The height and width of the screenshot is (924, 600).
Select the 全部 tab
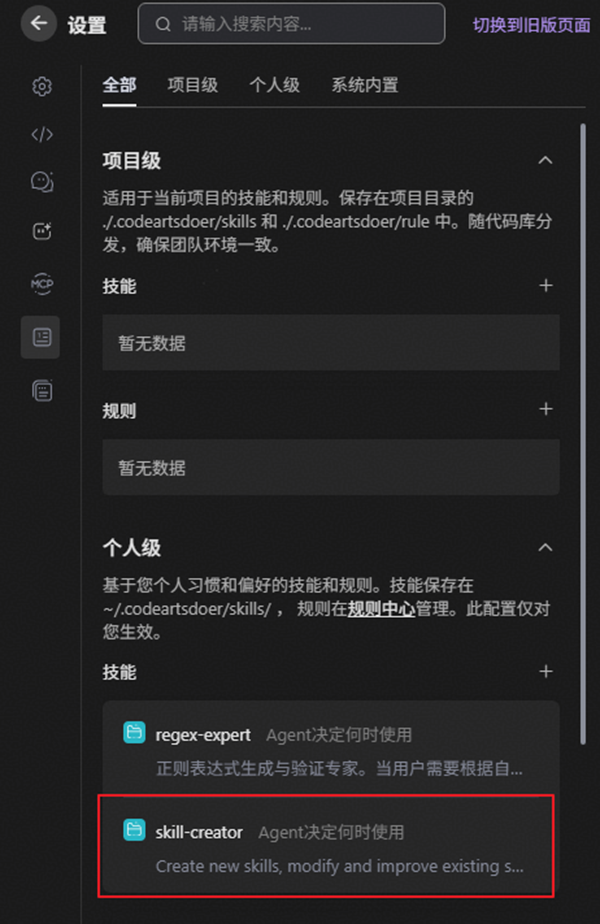(119, 85)
